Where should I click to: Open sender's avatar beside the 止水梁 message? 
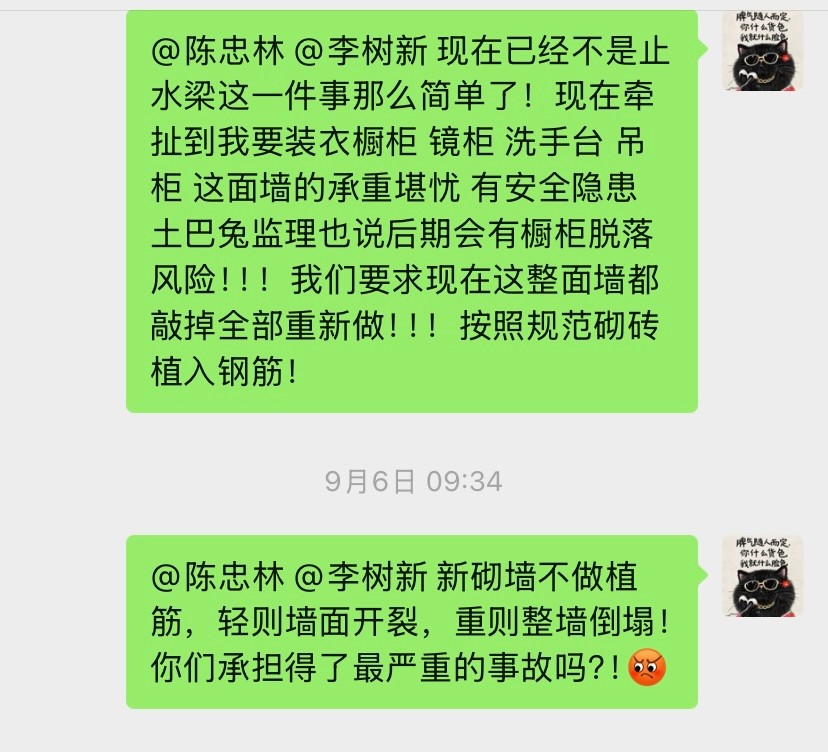pos(763,50)
